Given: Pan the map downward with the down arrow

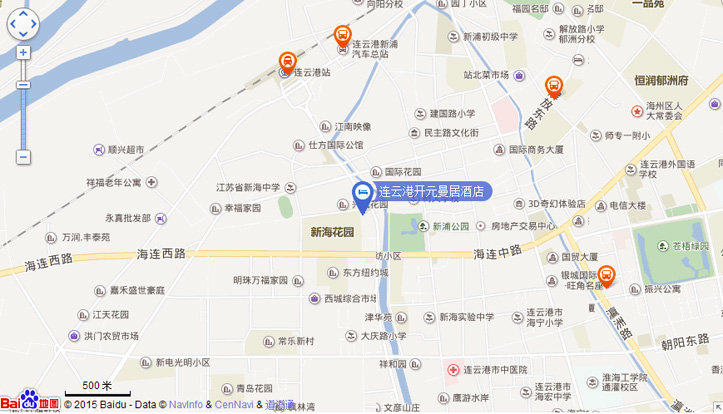Looking at the screenshot, I should 23,35.
